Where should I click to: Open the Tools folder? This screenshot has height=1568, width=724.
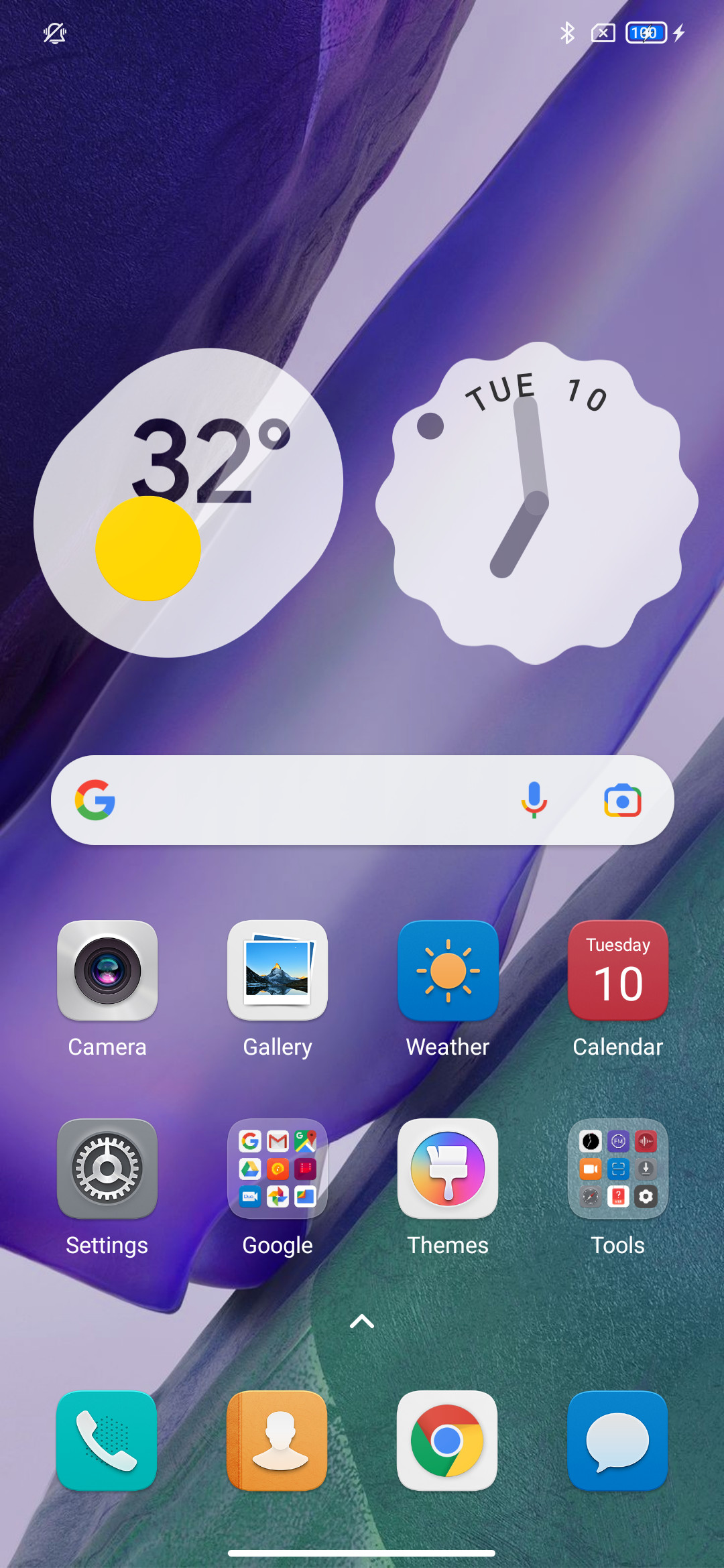[x=617, y=1169]
